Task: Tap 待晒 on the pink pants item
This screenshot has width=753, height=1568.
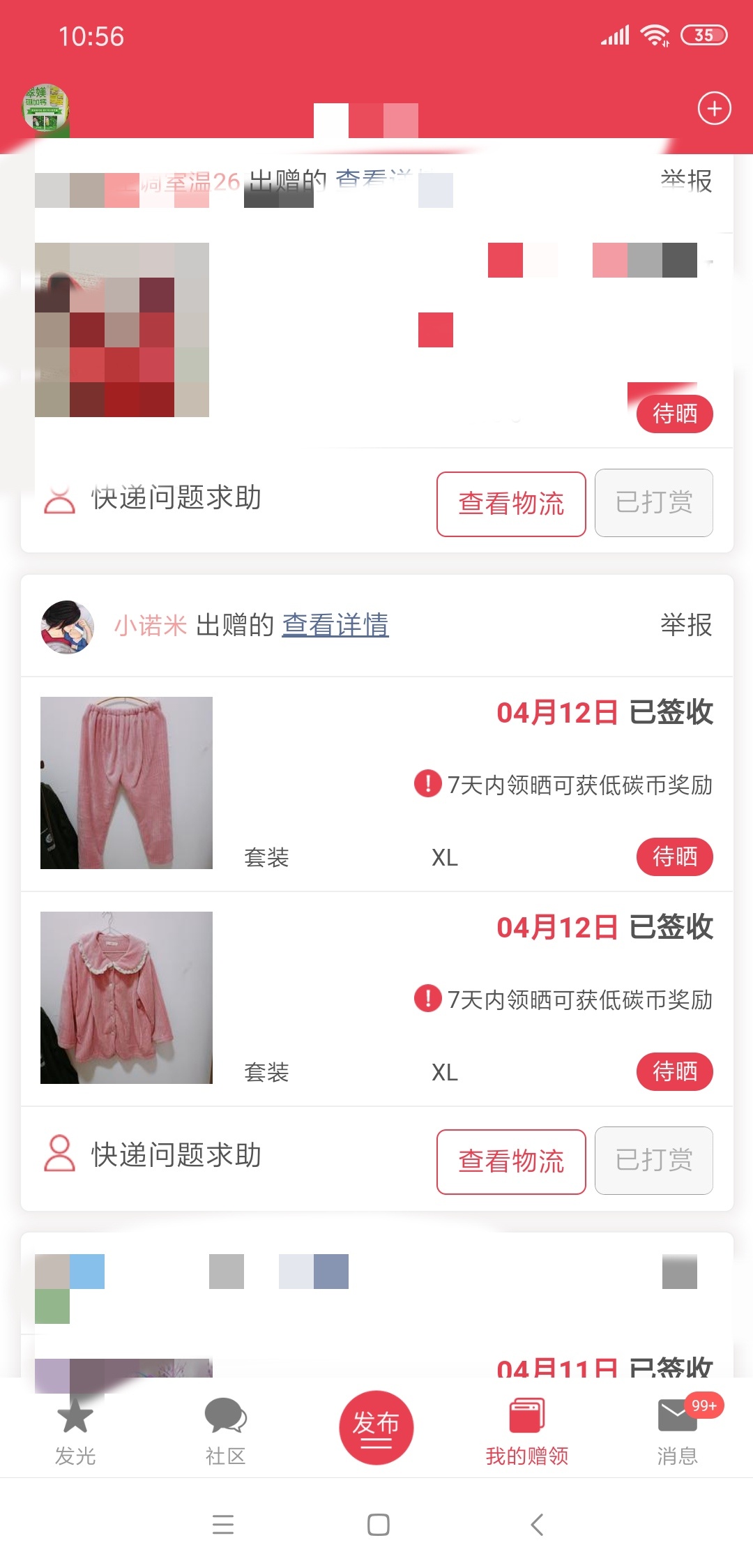Action: tap(675, 857)
